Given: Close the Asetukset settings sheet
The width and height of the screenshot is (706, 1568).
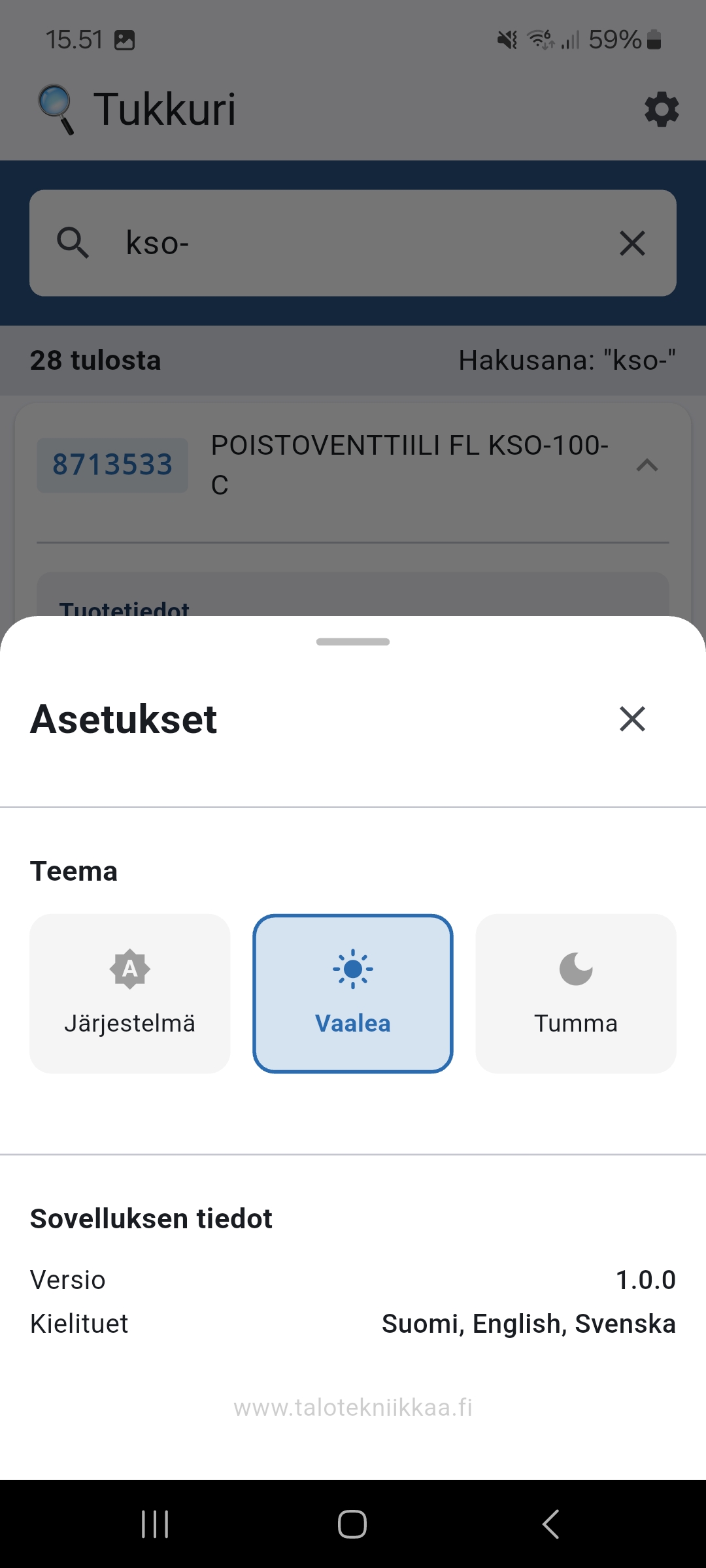Looking at the screenshot, I should (x=631, y=719).
